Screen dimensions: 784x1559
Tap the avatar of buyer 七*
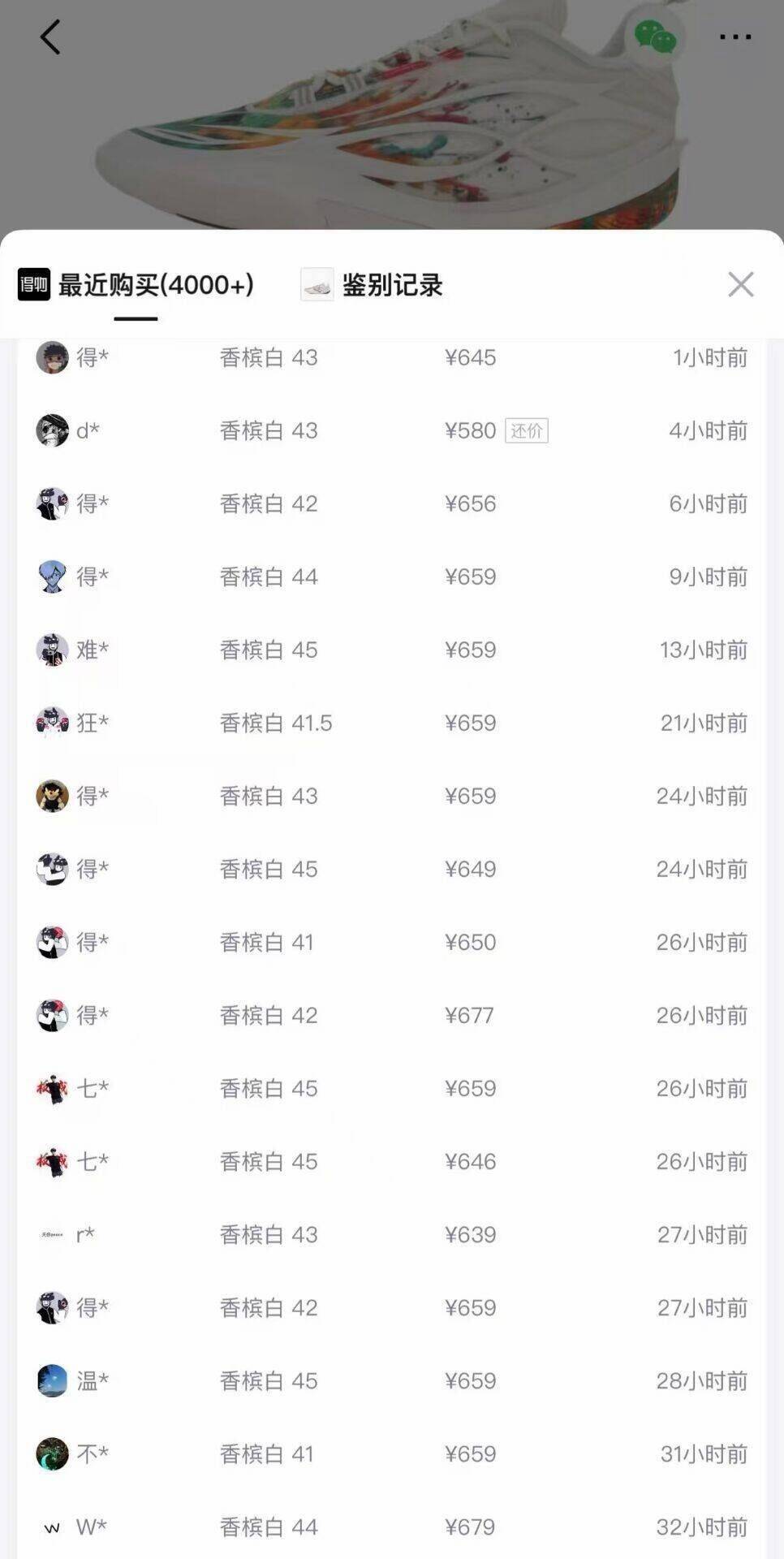point(53,1088)
